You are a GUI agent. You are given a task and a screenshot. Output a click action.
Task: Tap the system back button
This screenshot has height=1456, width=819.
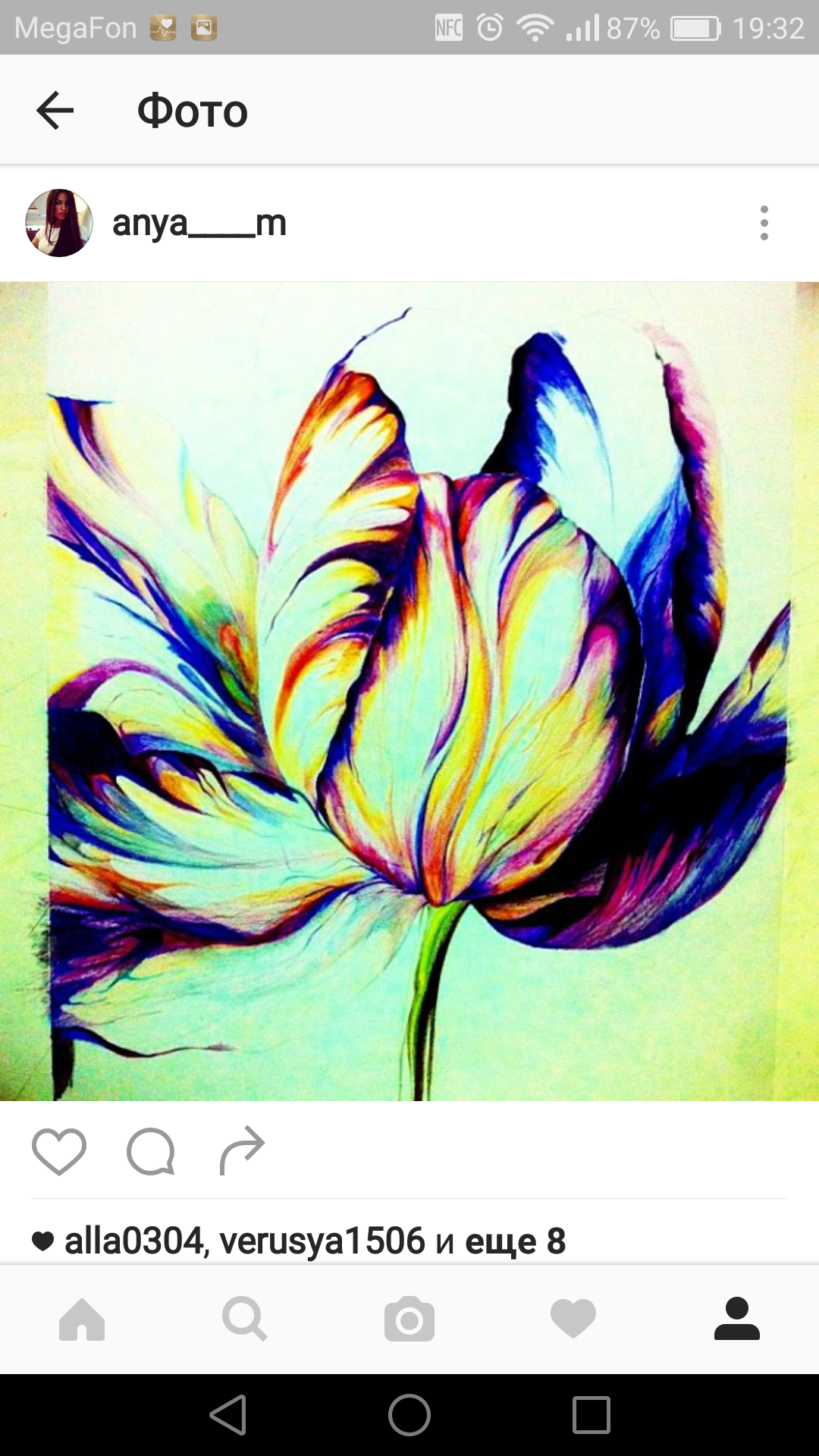(228, 1415)
